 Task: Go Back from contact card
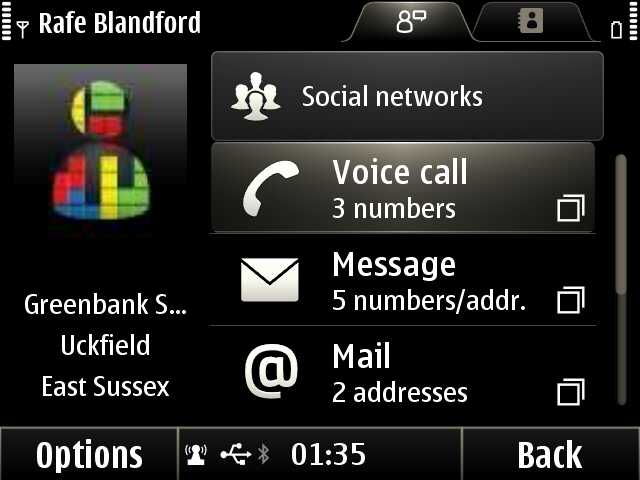[x=549, y=455]
